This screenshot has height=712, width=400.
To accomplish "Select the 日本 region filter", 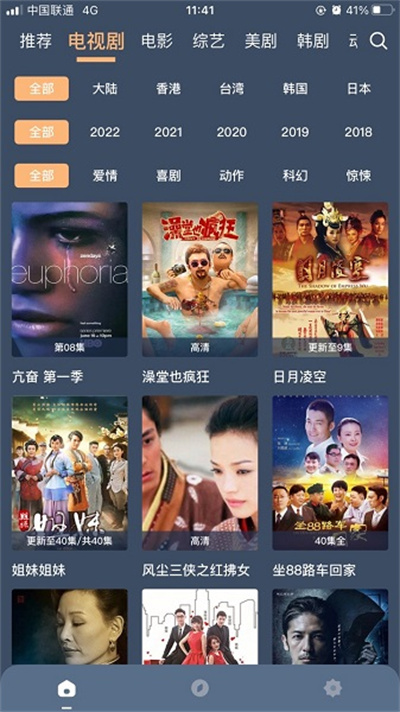I will point(359,89).
